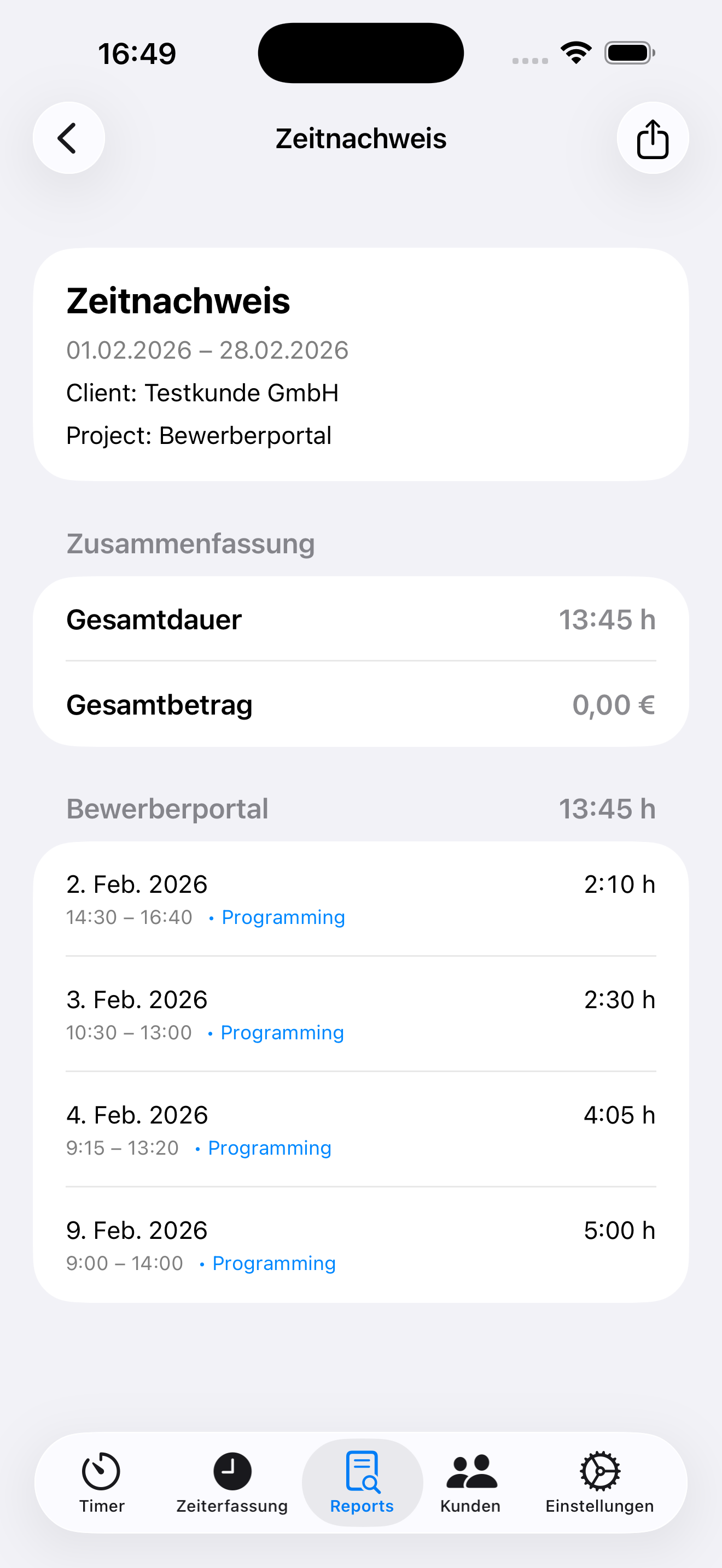Viewport: 722px width, 1568px height.
Task: Open the share icon to export the Zeitnachweis
Action: coord(652,138)
